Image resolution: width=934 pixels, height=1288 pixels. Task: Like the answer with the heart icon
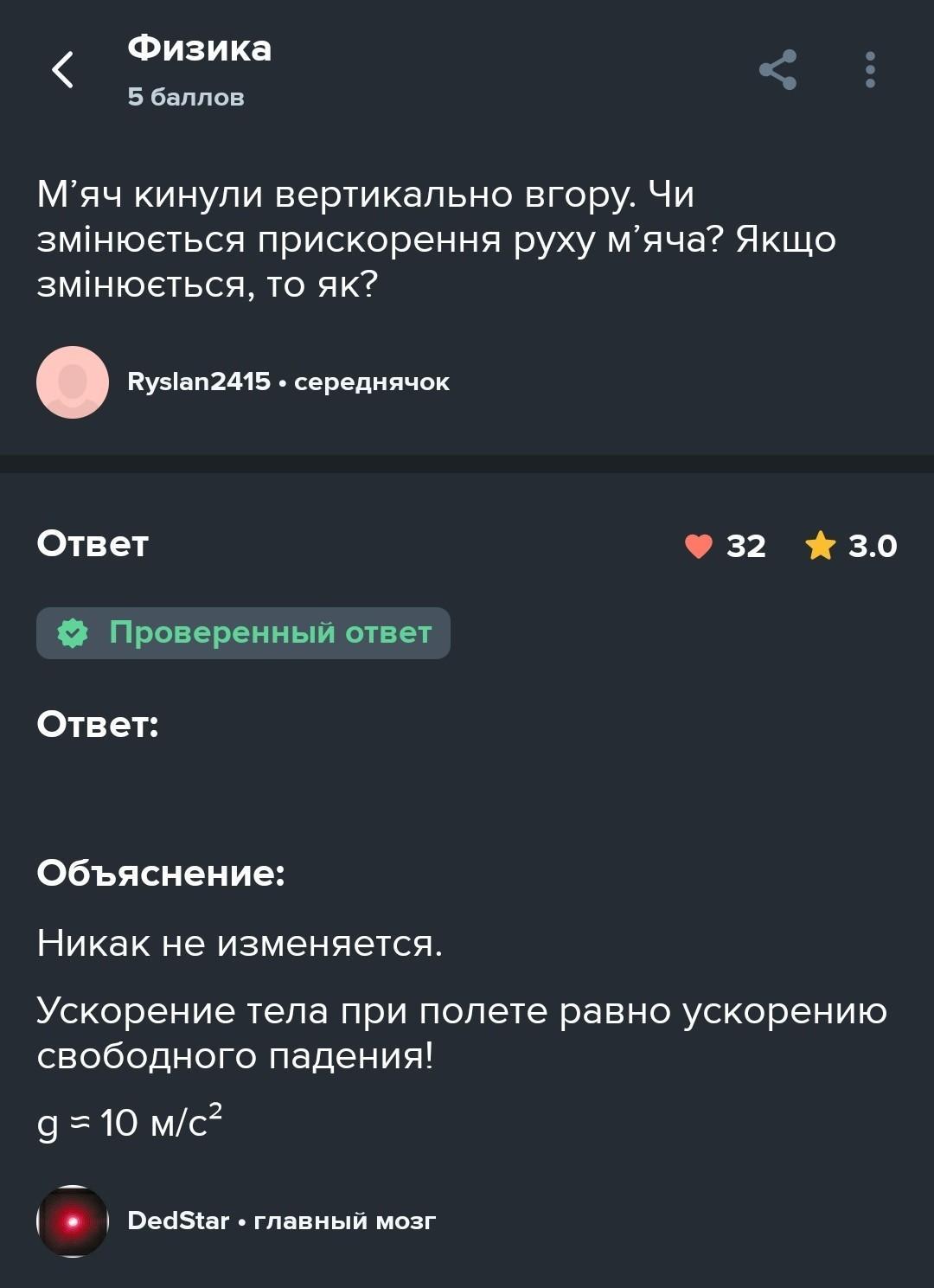[x=699, y=546]
